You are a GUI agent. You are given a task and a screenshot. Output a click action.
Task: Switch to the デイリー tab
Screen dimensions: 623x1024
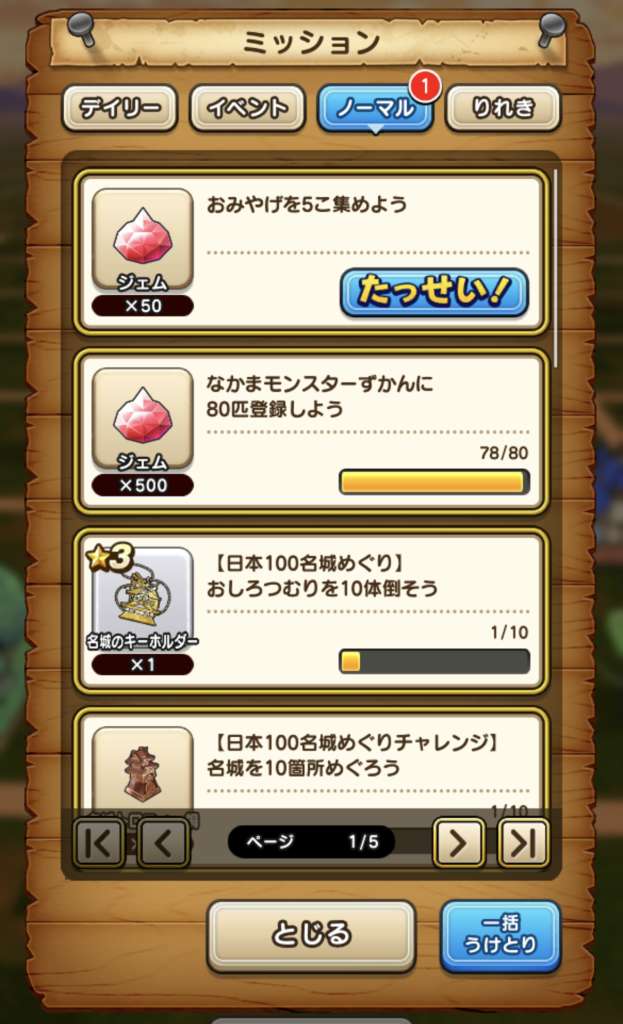(120, 108)
